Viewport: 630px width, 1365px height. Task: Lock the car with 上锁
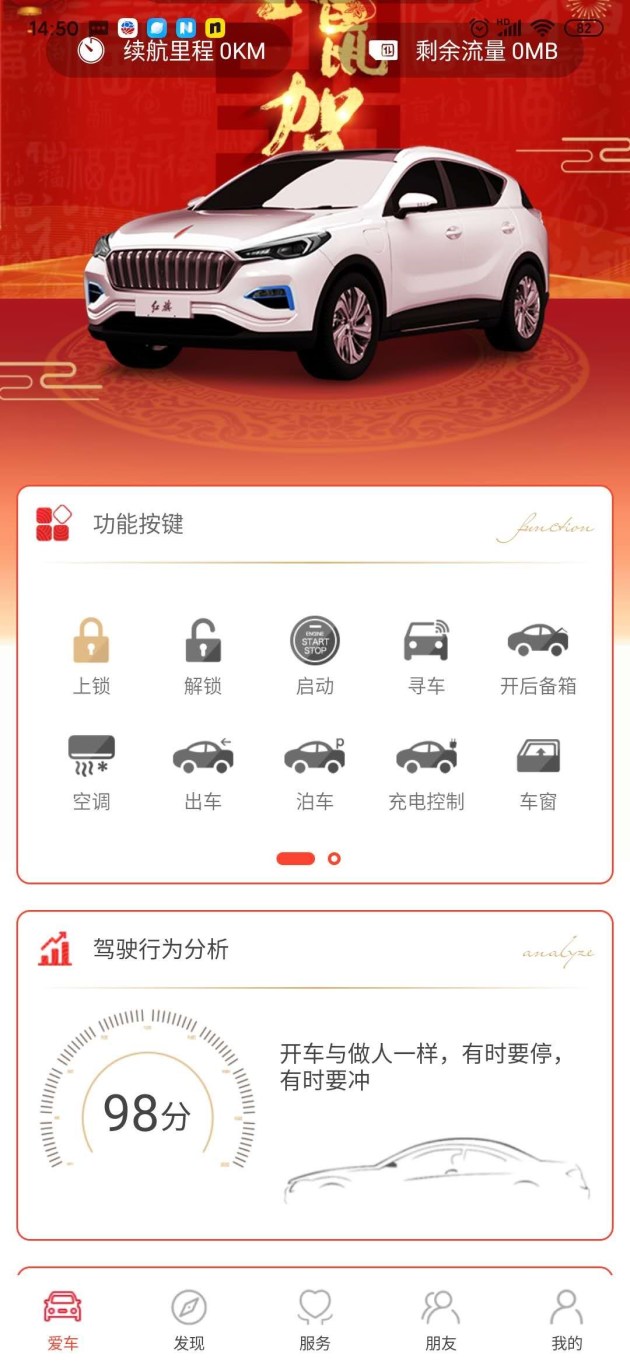click(91, 655)
